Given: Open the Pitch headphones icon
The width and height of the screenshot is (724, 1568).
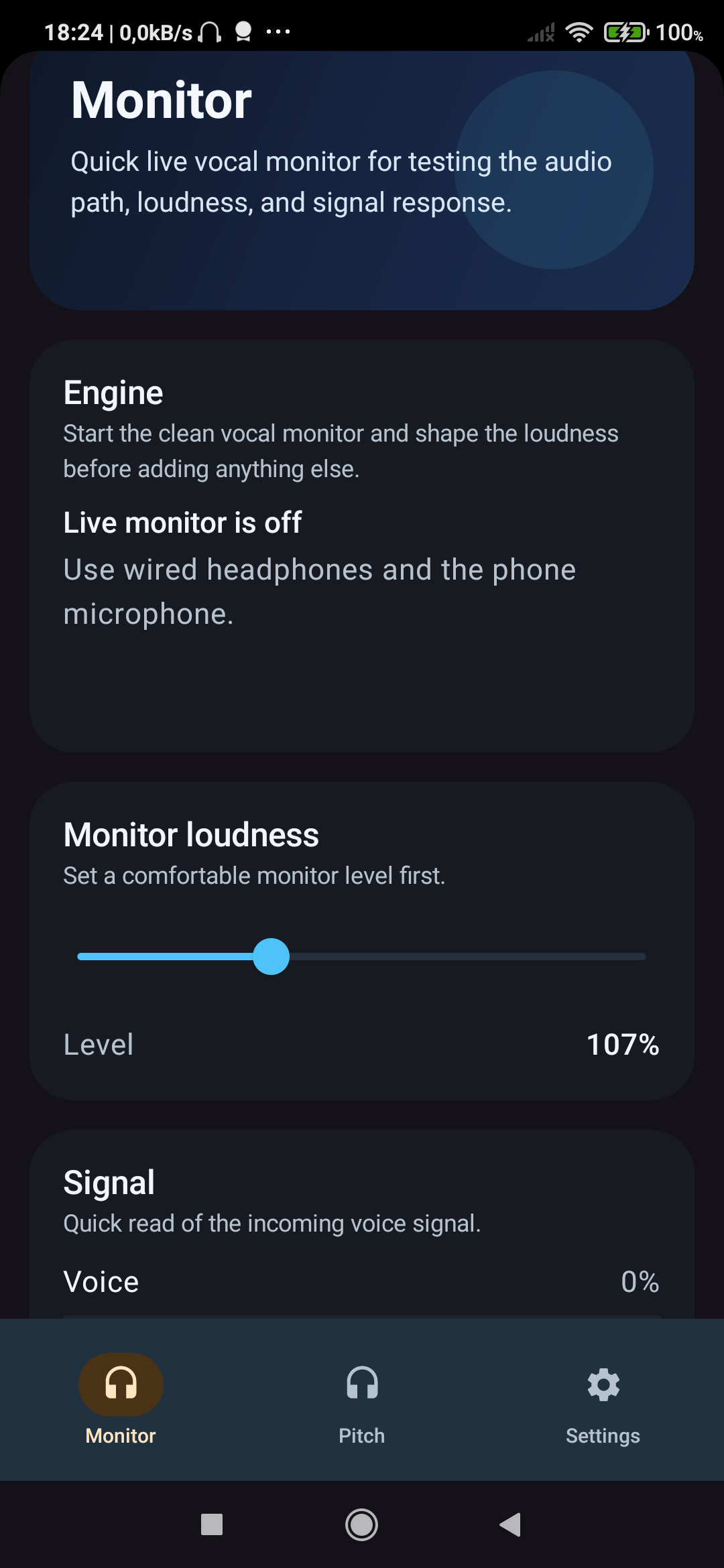Looking at the screenshot, I should (x=361, y=1383).
